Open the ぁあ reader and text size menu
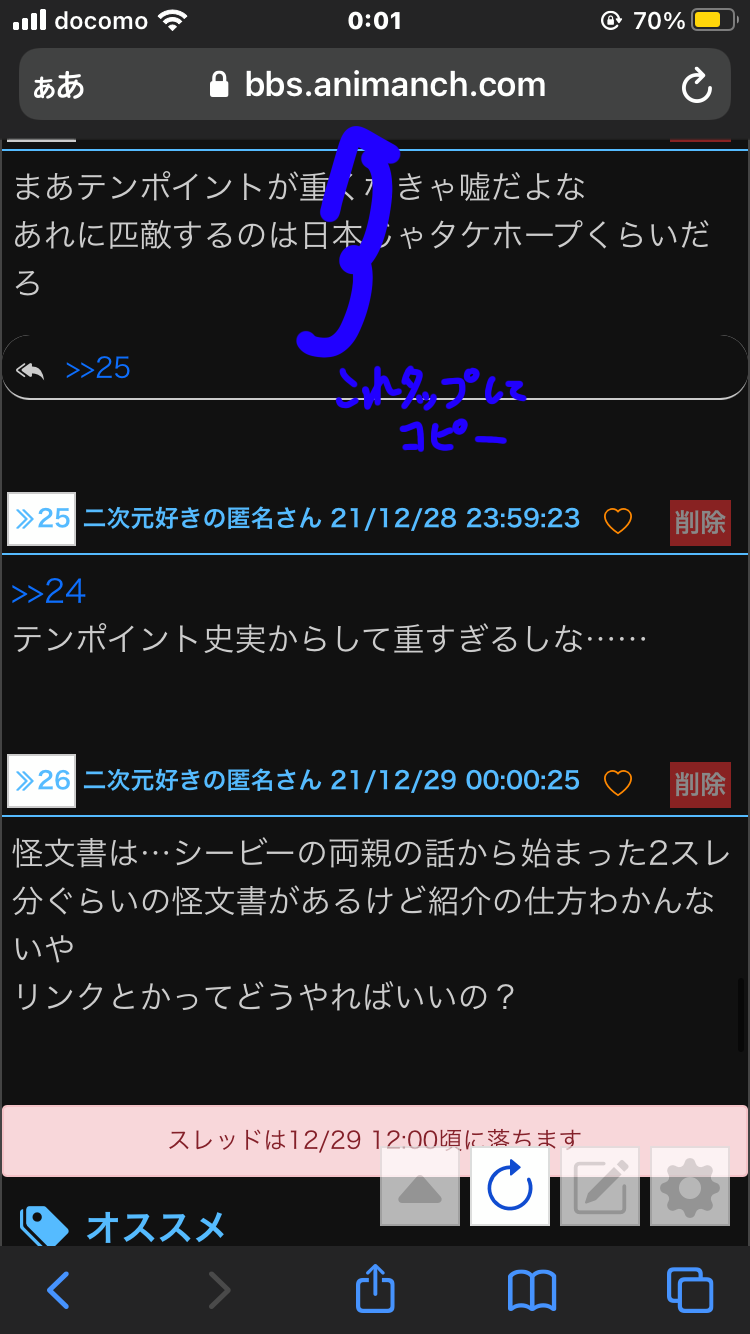The width and height of the screenshot is (750, 1334). 59,86
